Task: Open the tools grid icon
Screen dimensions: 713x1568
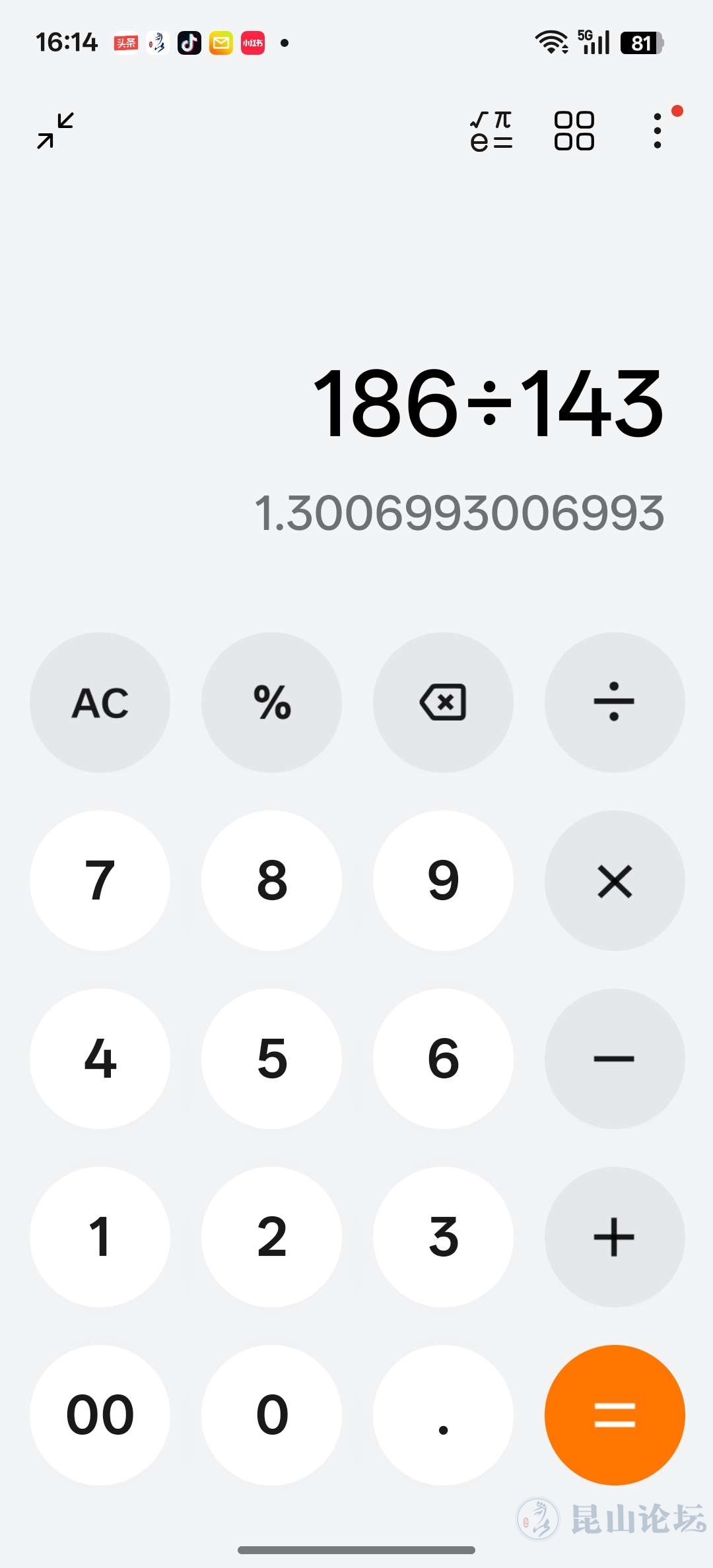Action: 574,131
